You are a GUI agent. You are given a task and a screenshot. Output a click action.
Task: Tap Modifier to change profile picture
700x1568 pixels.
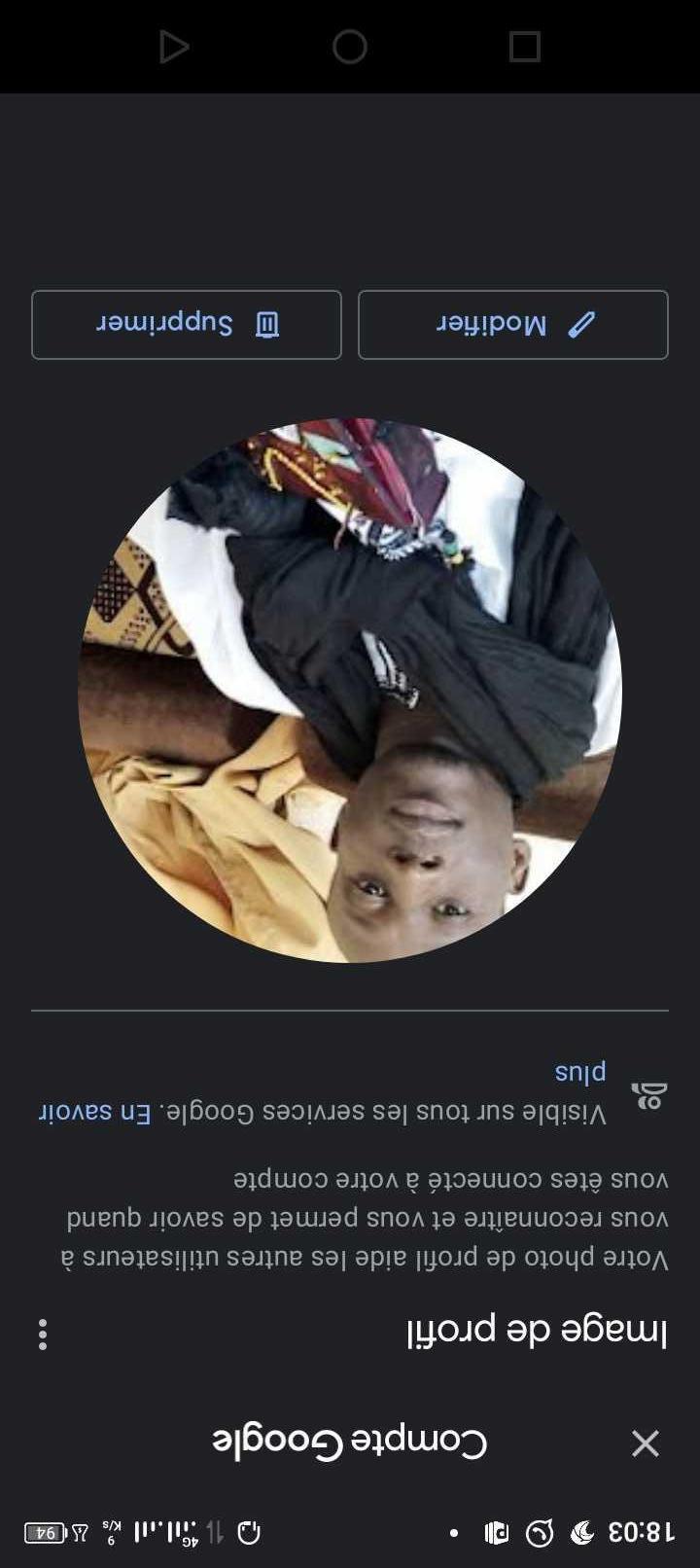coord(513,325)
